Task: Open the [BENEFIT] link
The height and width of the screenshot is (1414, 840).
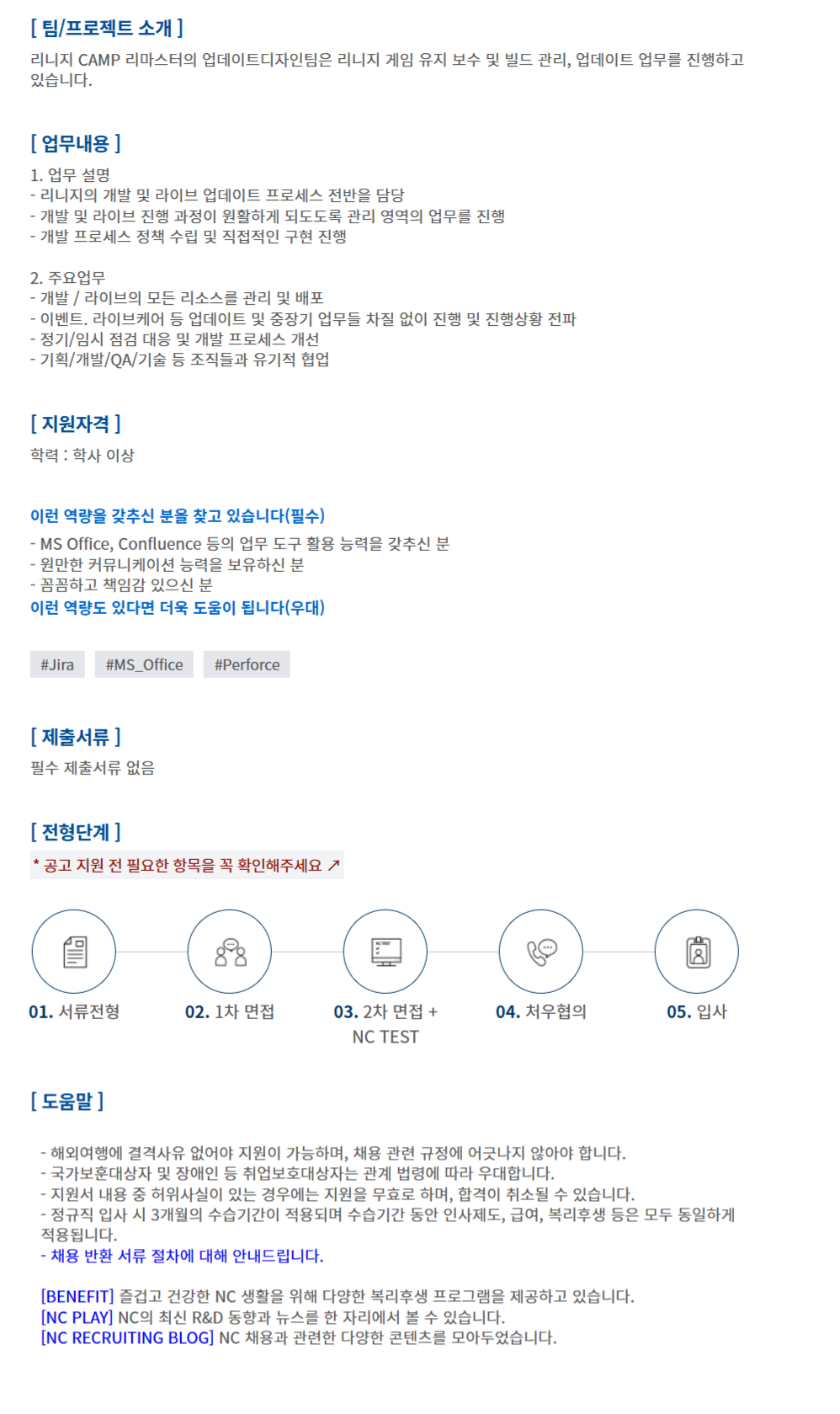Action: (77, 1296)
